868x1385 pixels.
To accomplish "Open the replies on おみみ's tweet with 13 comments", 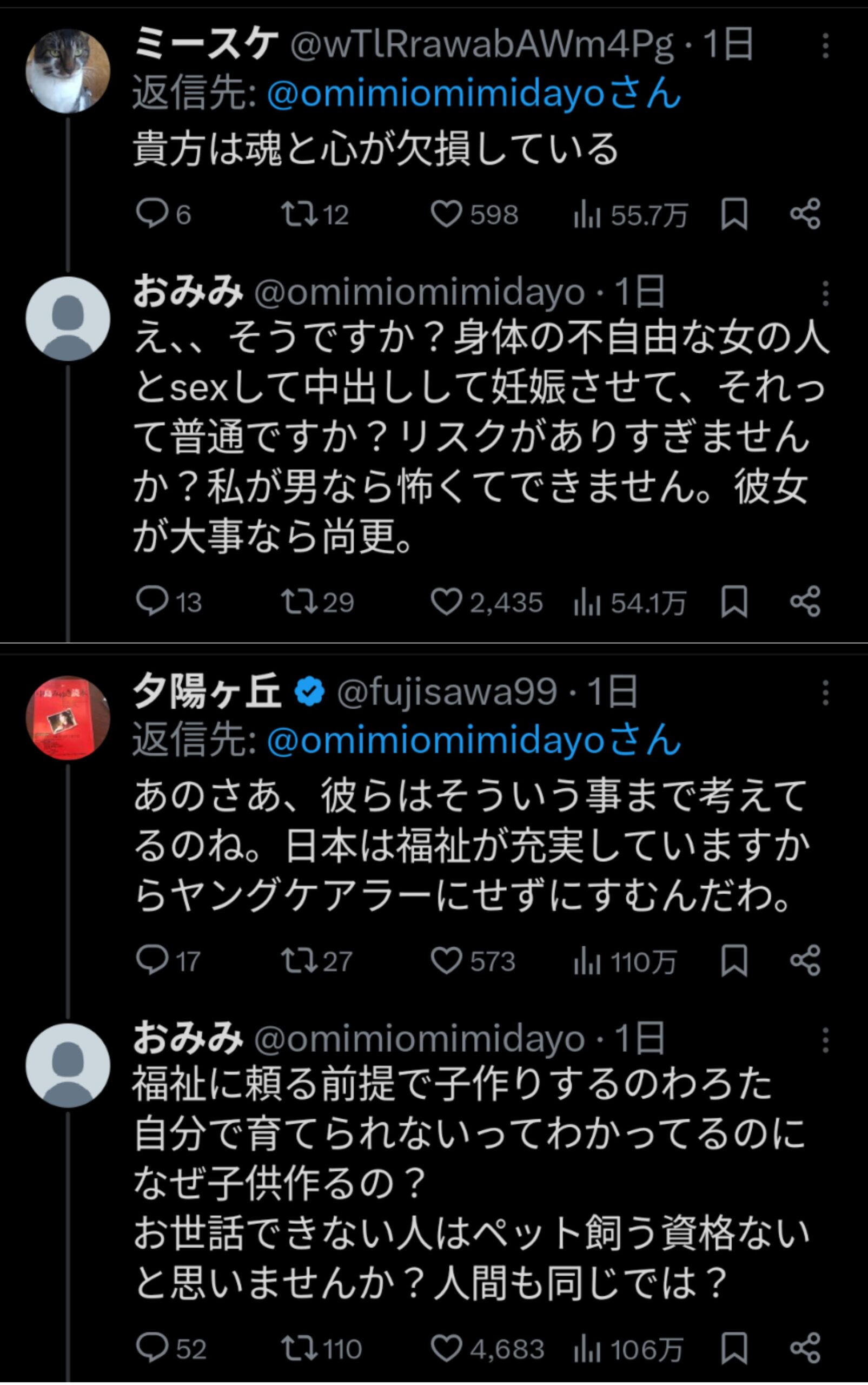I will (x=151, y=602).
